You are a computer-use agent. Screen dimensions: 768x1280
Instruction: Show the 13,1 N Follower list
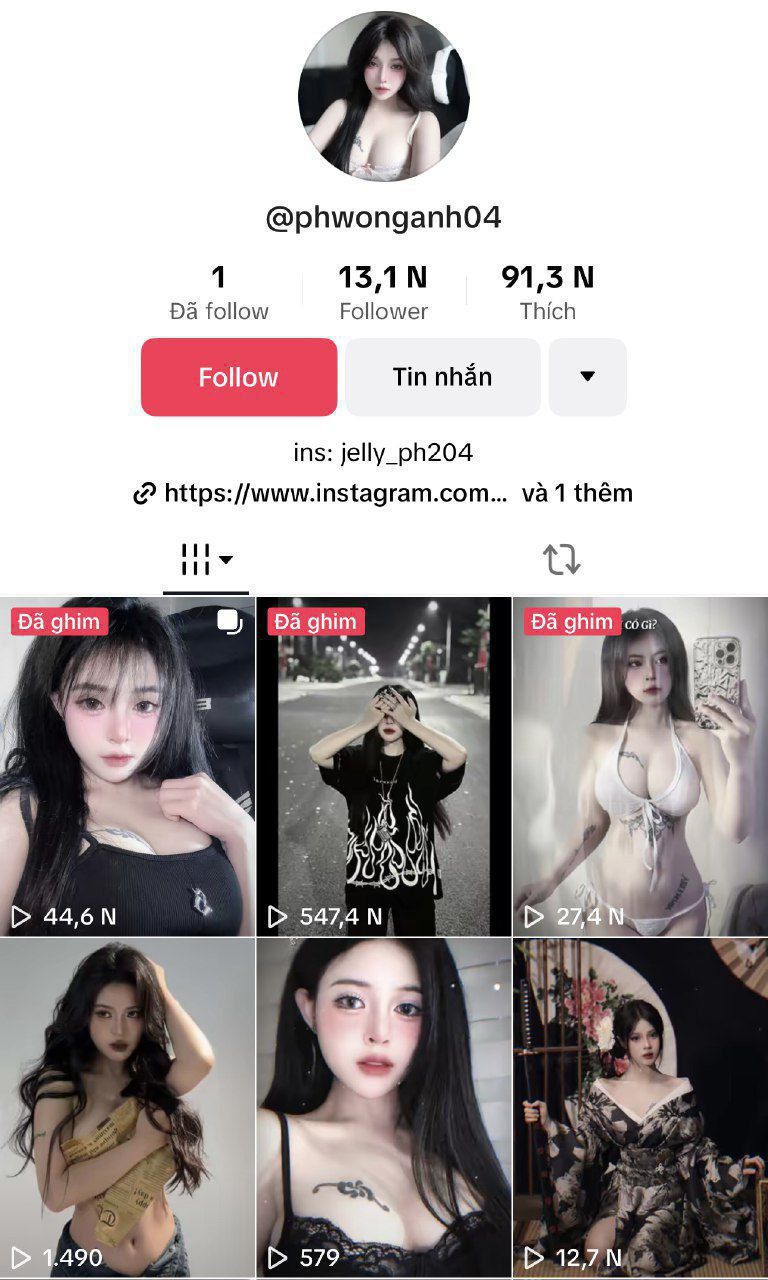coord(383,292)
